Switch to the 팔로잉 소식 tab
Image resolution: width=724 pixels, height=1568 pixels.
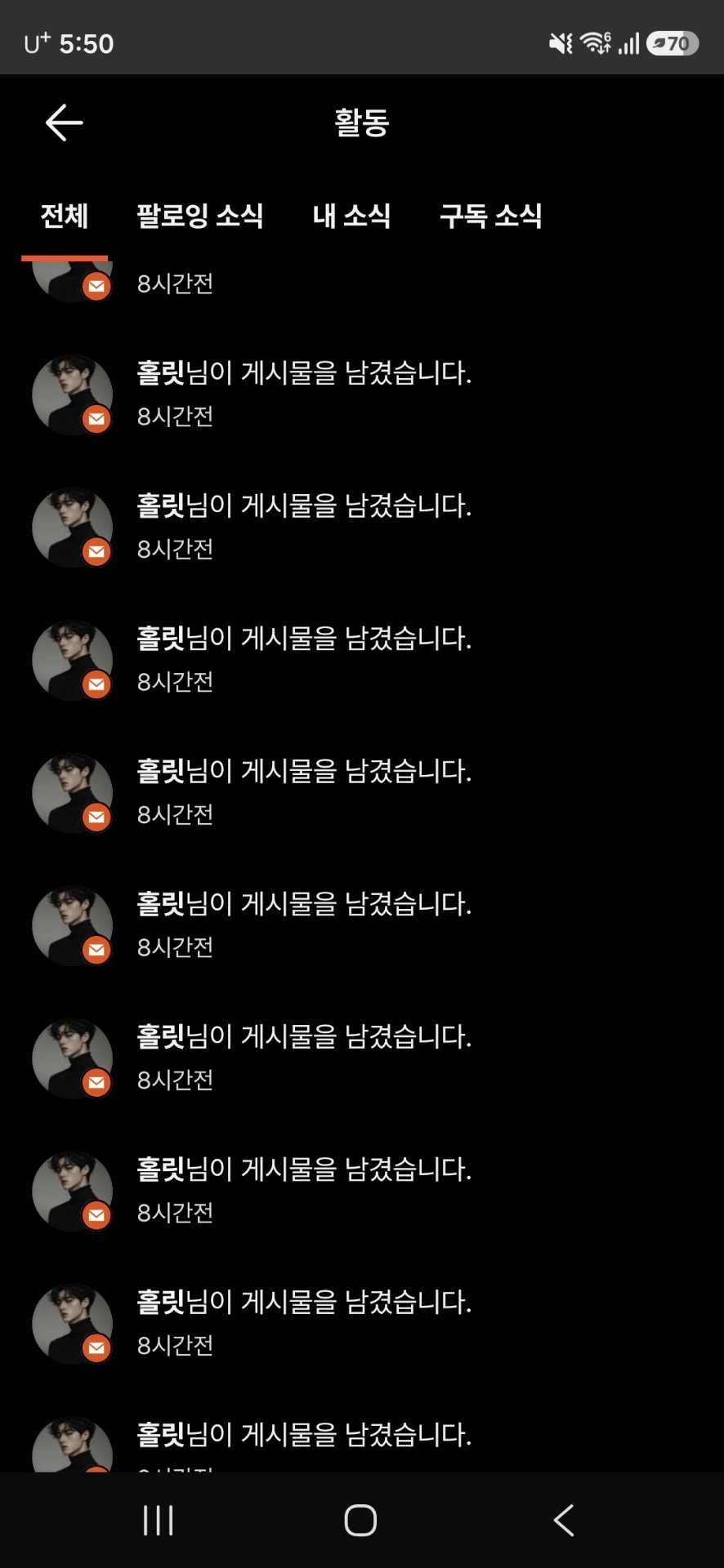(200, 216)
